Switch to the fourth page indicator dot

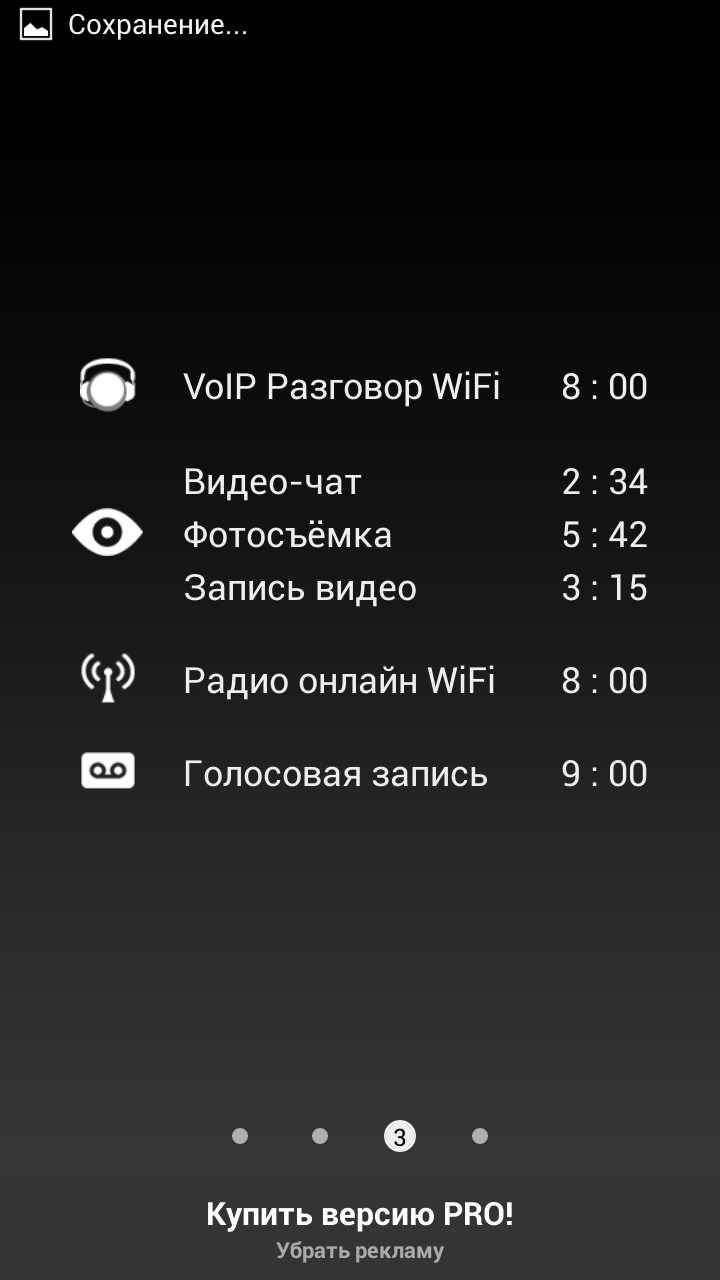click(x=480, y=1136)
